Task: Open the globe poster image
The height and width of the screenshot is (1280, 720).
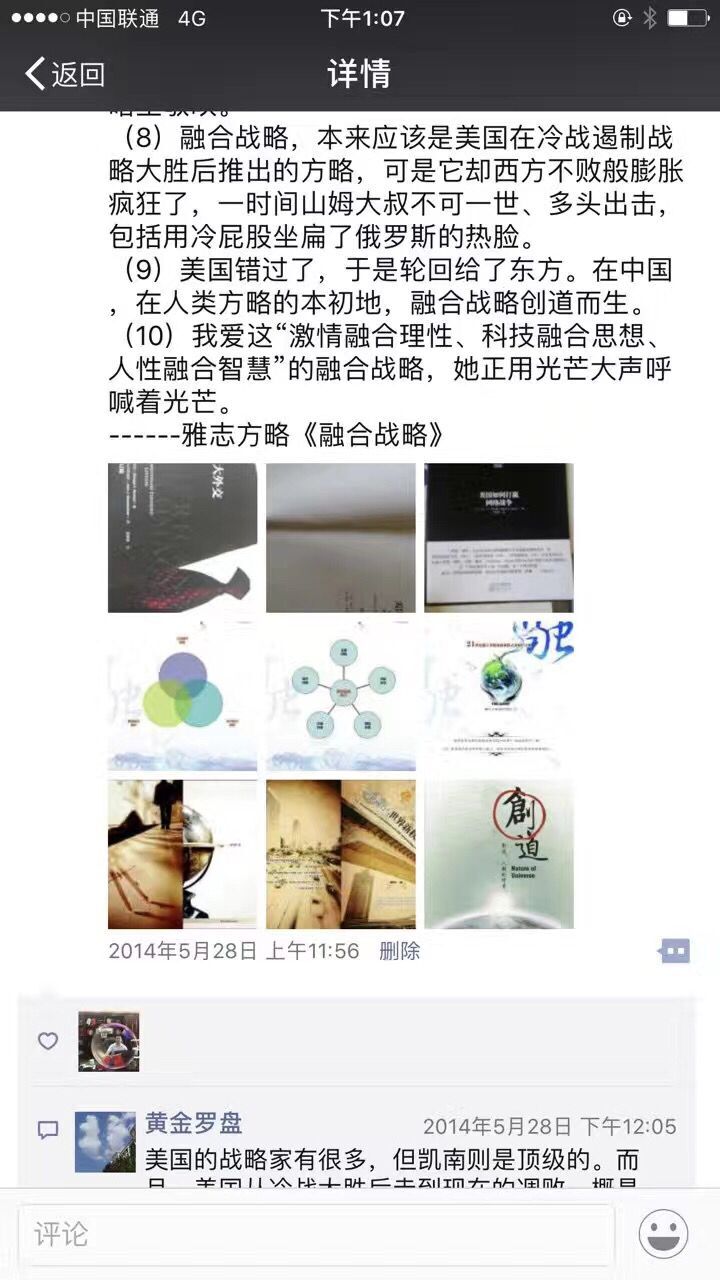Action: (498, 696)
